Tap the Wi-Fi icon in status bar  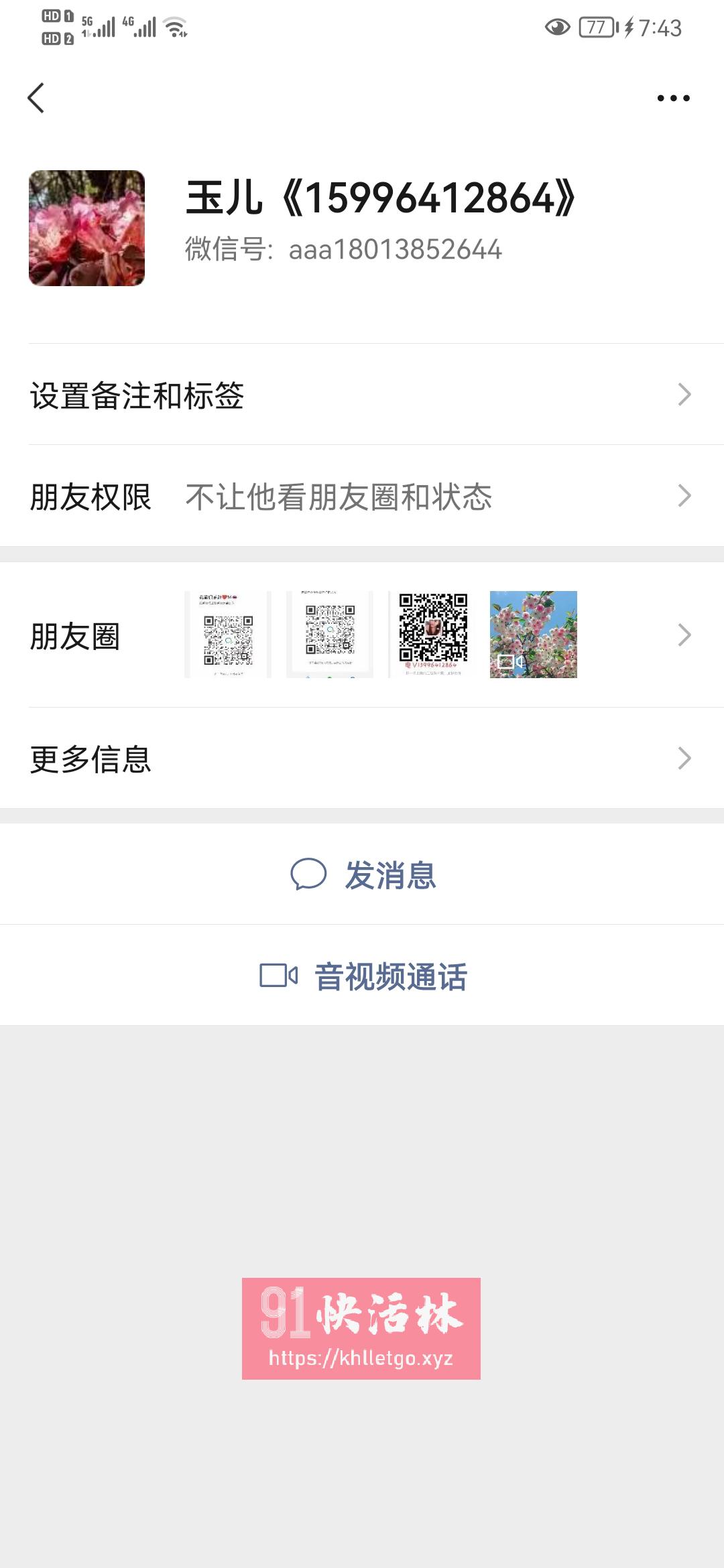(x=174, y=28)
